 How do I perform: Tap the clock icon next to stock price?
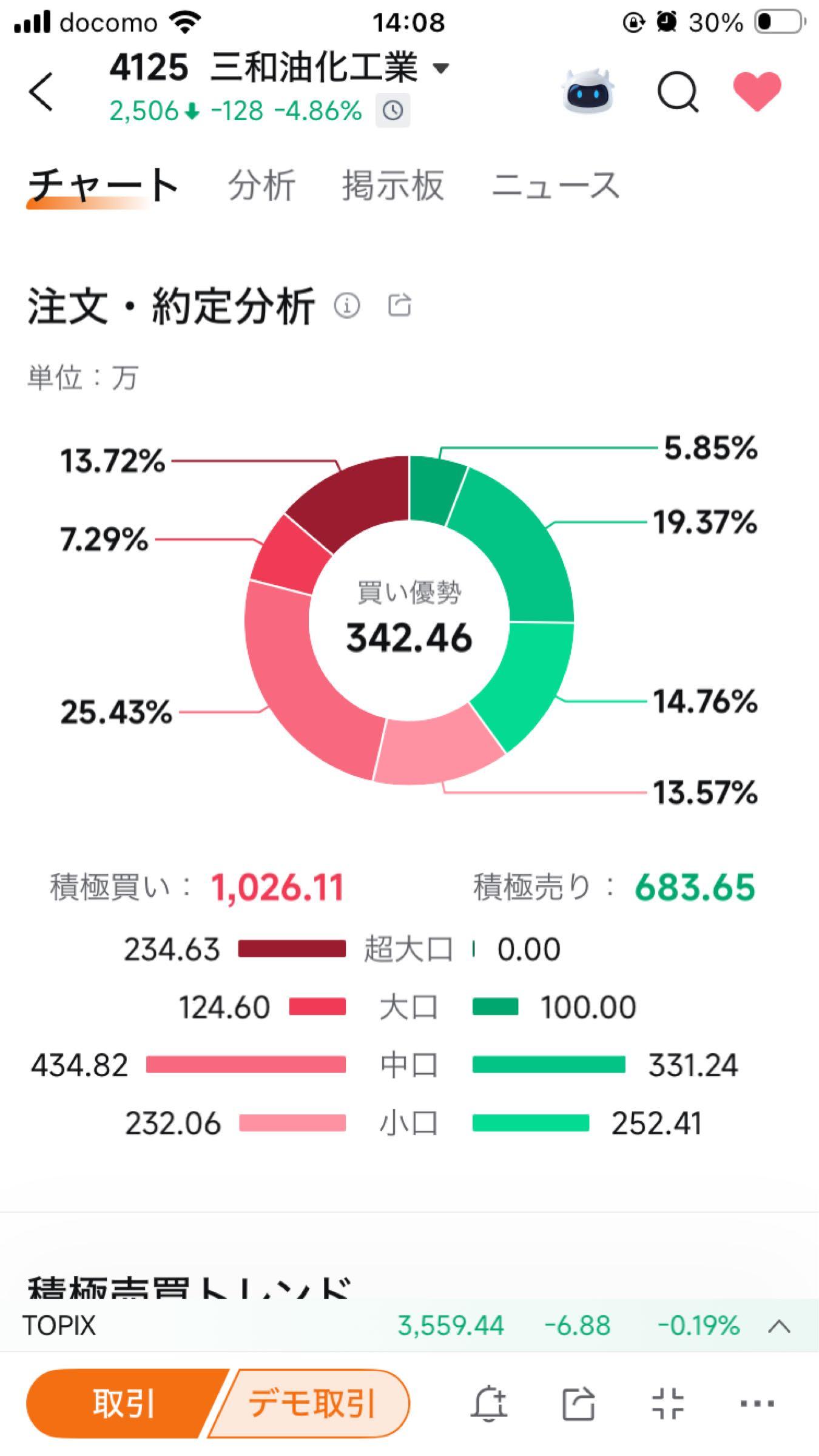coord(393,110)
